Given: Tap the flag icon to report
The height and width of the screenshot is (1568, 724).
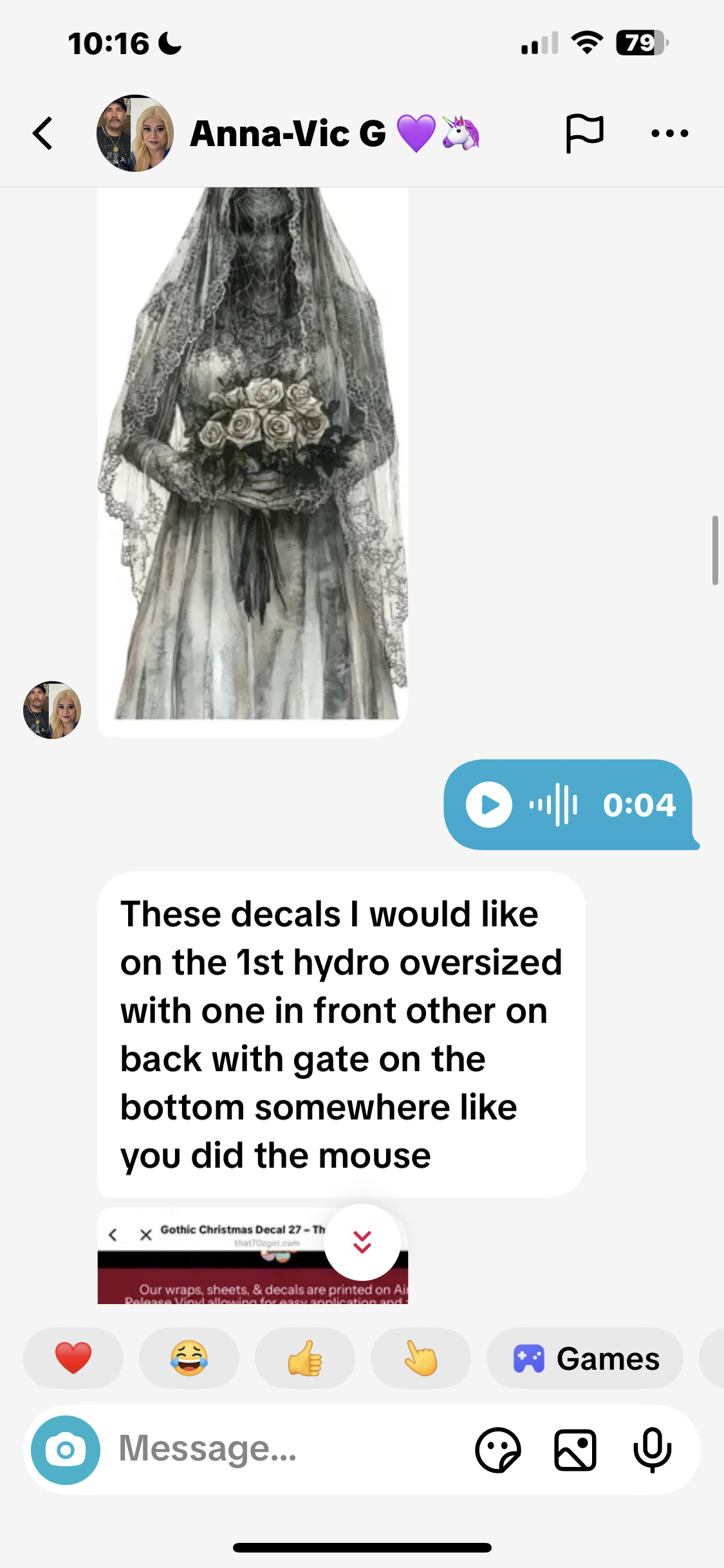Looking at the screenshot, I should click(x=584, y=133).
